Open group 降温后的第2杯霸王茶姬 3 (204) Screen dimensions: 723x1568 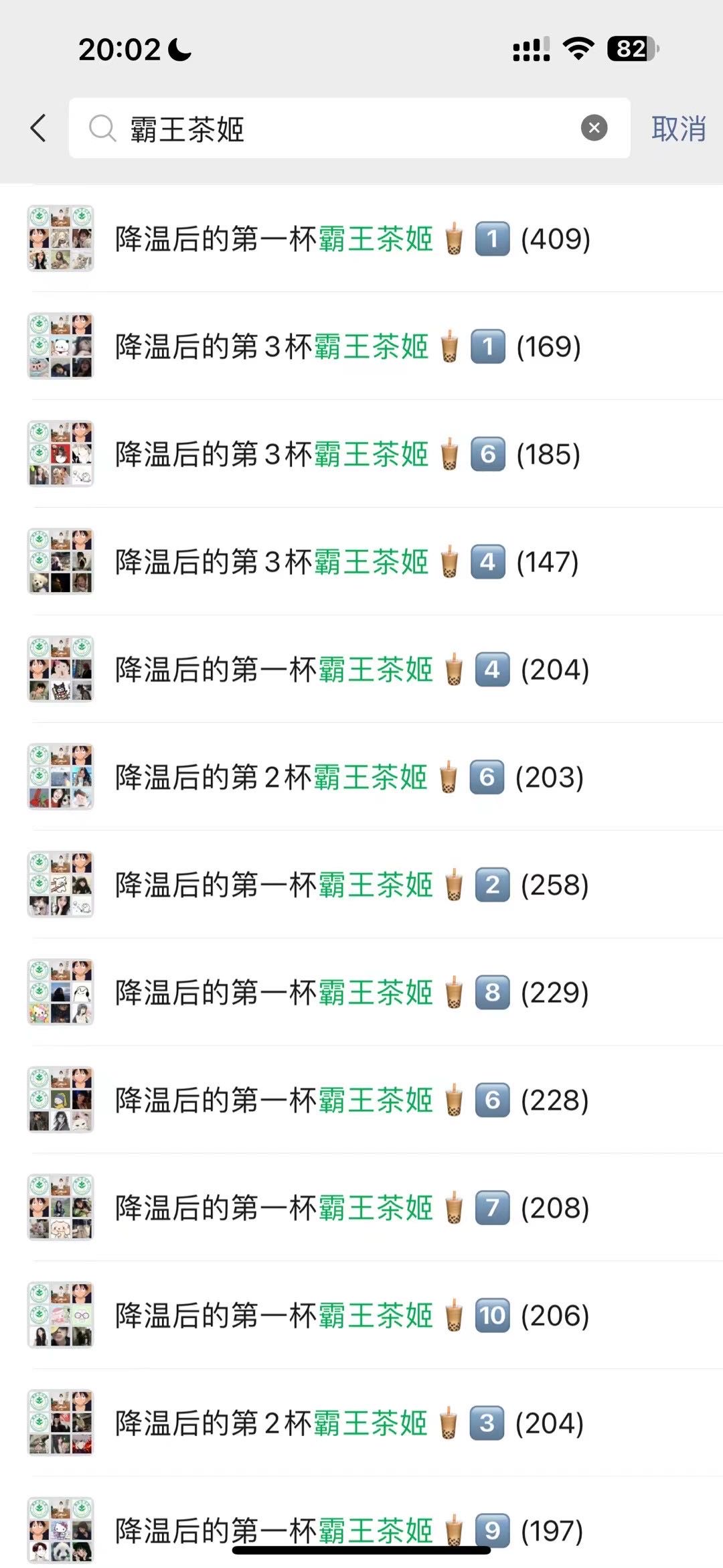click(x=348, y=1423)
